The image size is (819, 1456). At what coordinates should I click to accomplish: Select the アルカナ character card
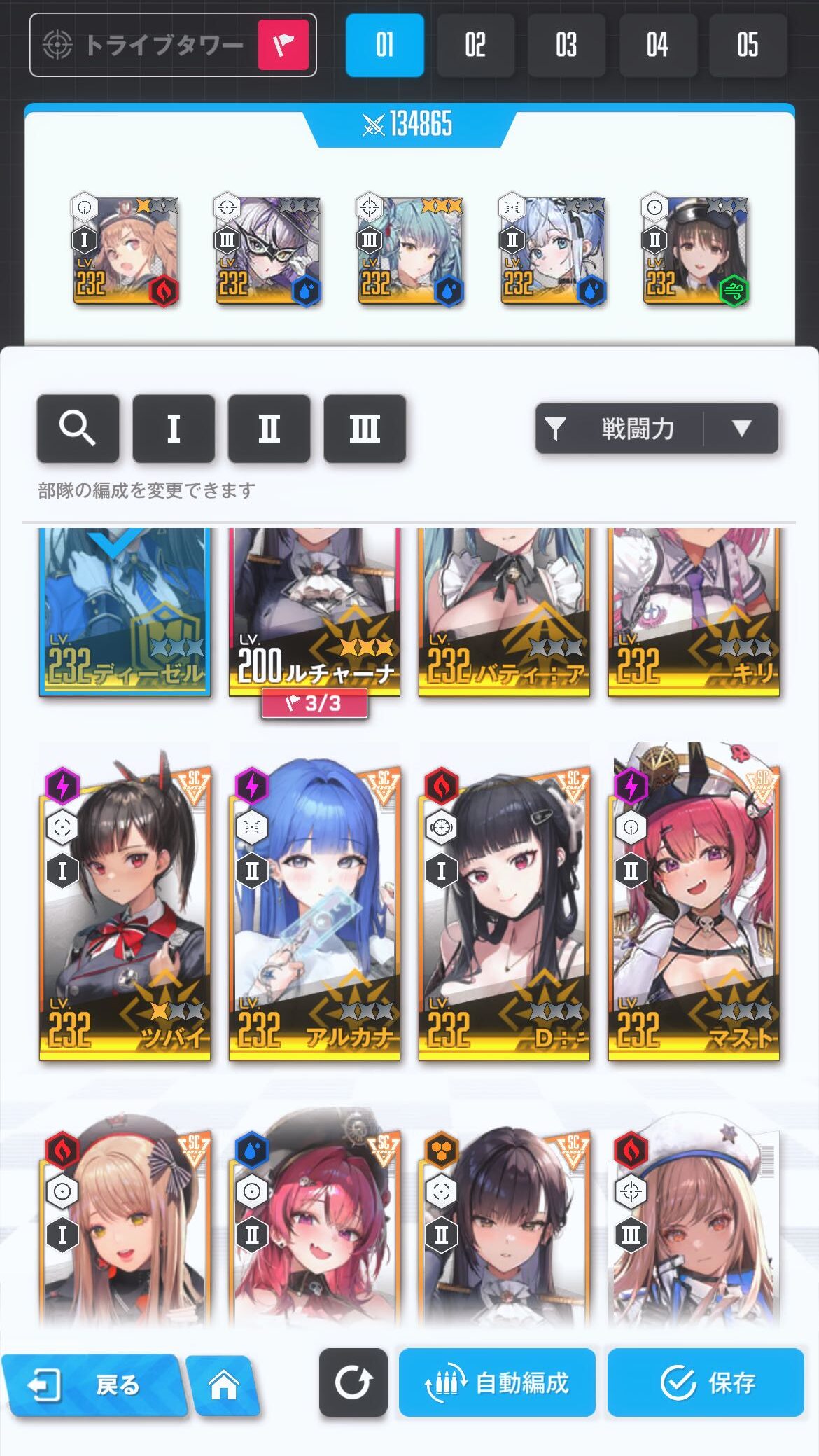314,910
